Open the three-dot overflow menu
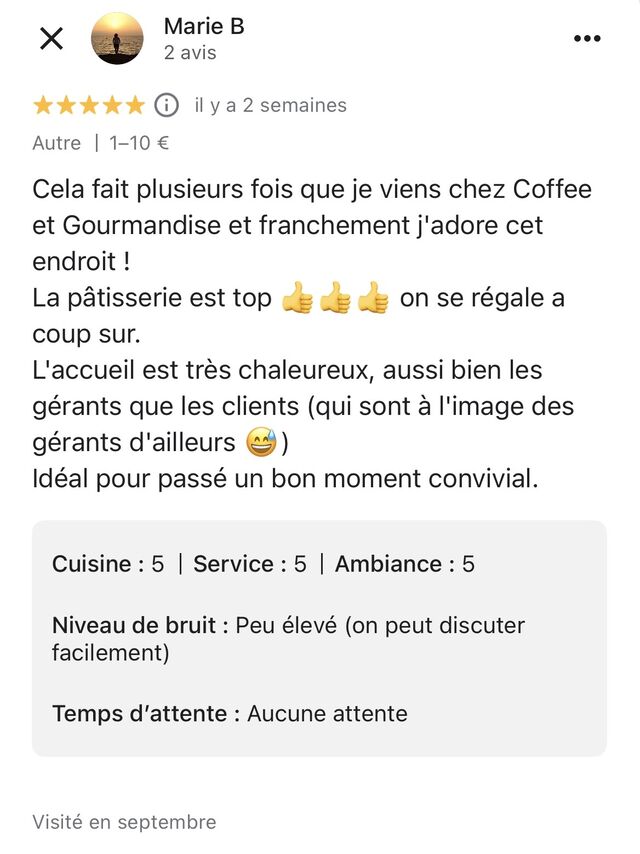 coord(587,39)
